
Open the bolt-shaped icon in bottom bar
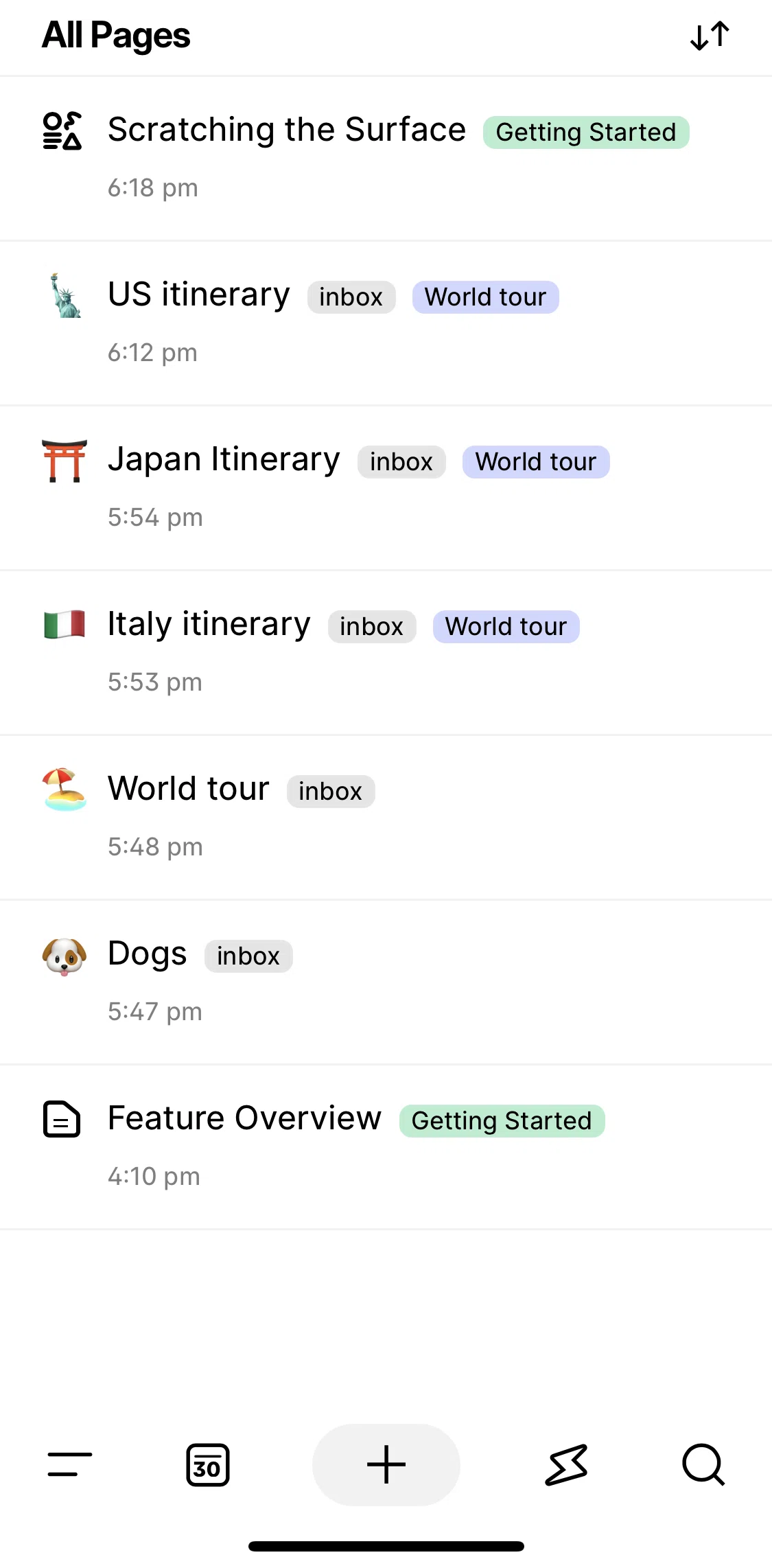pos(566,1465)
